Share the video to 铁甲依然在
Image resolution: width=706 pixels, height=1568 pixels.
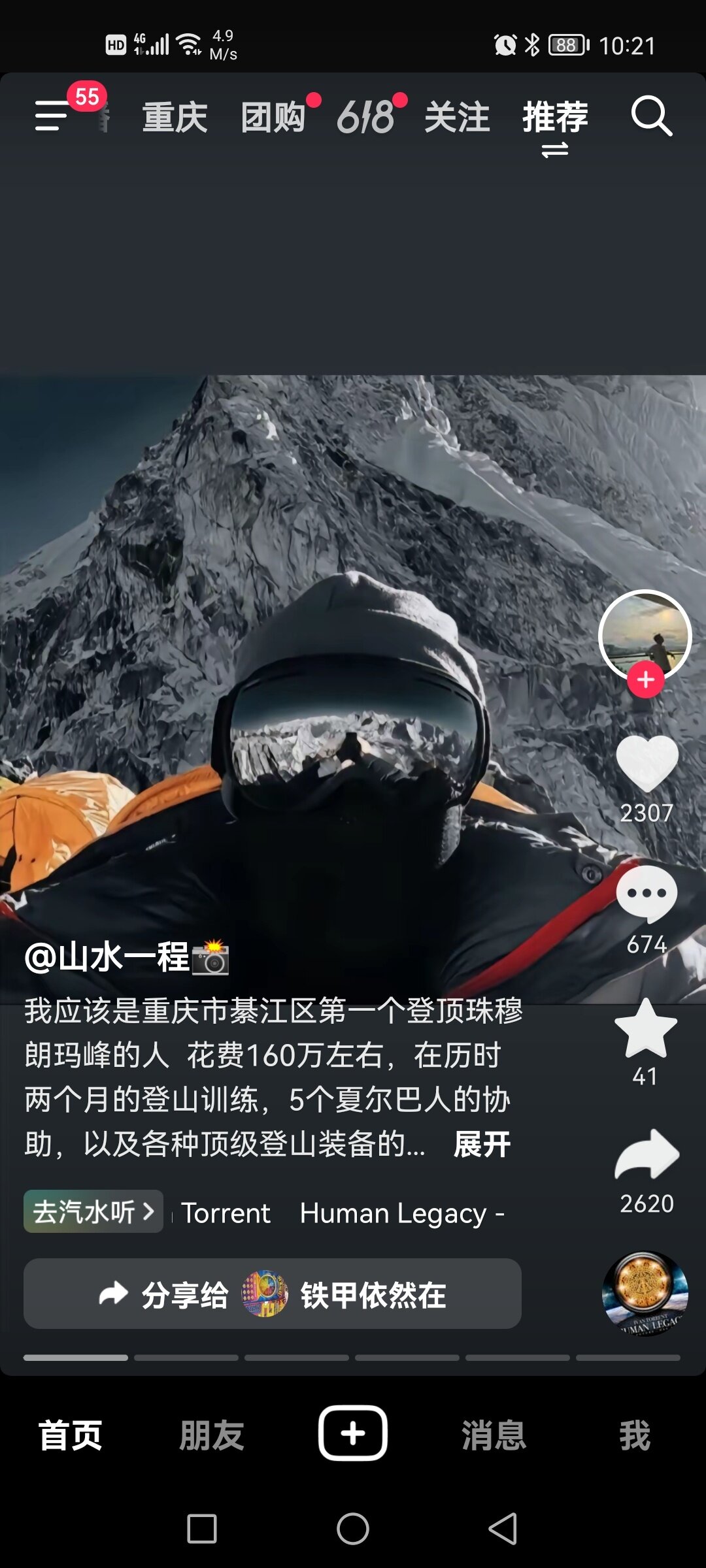click(x=272, y=1294)
